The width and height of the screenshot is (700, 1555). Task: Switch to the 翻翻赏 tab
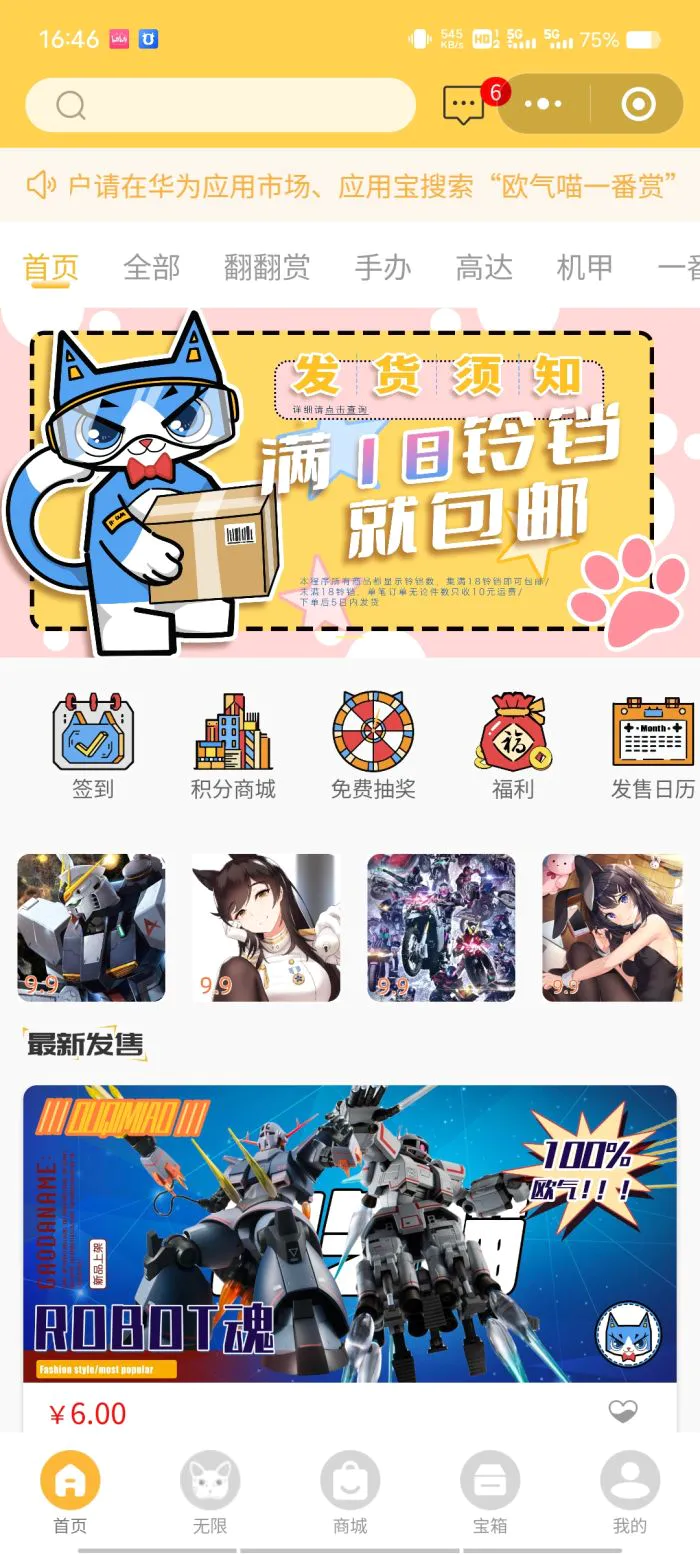tap(267, 267)
